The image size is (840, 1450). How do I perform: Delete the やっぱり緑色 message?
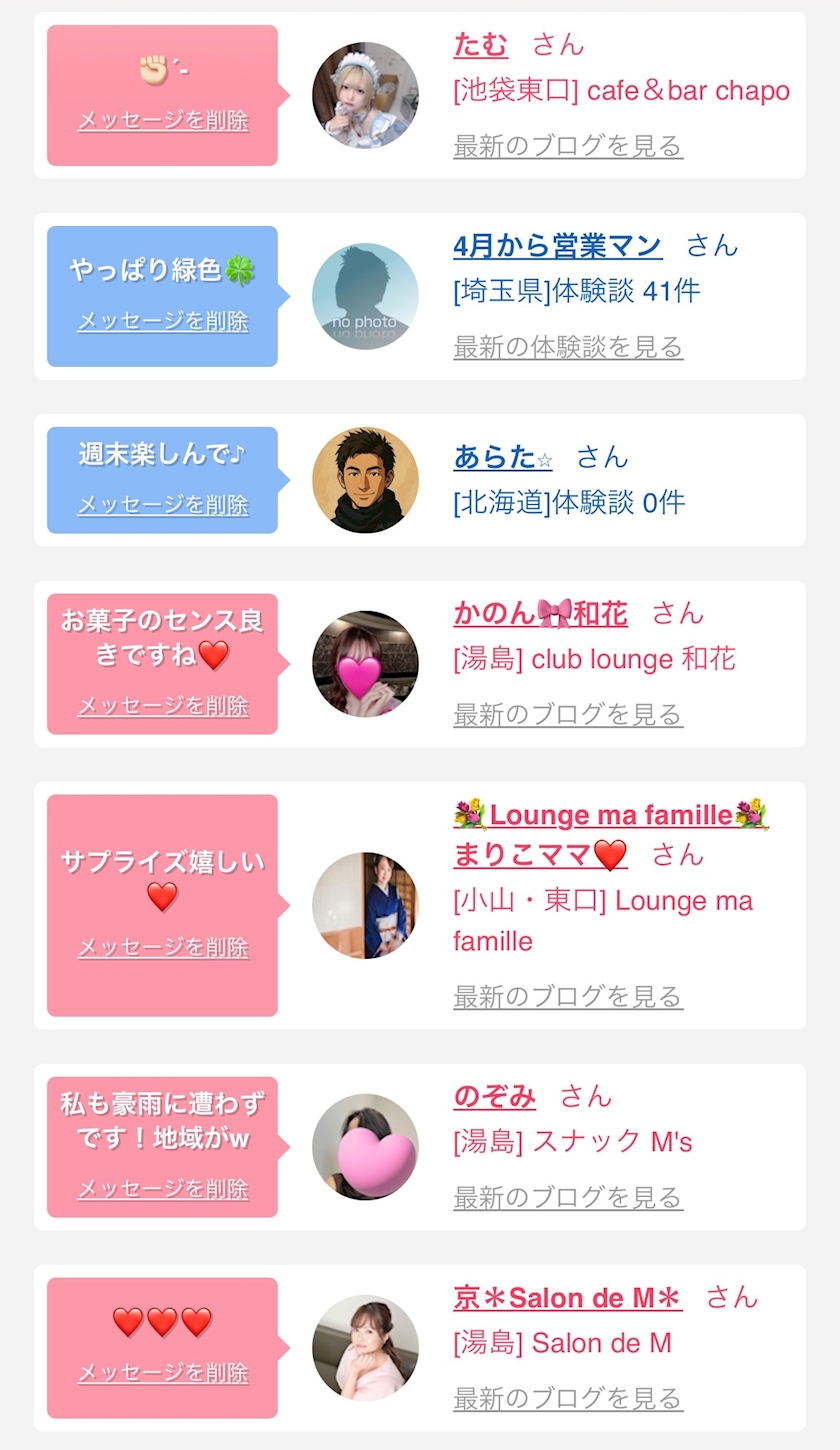[x=163, y=321]
